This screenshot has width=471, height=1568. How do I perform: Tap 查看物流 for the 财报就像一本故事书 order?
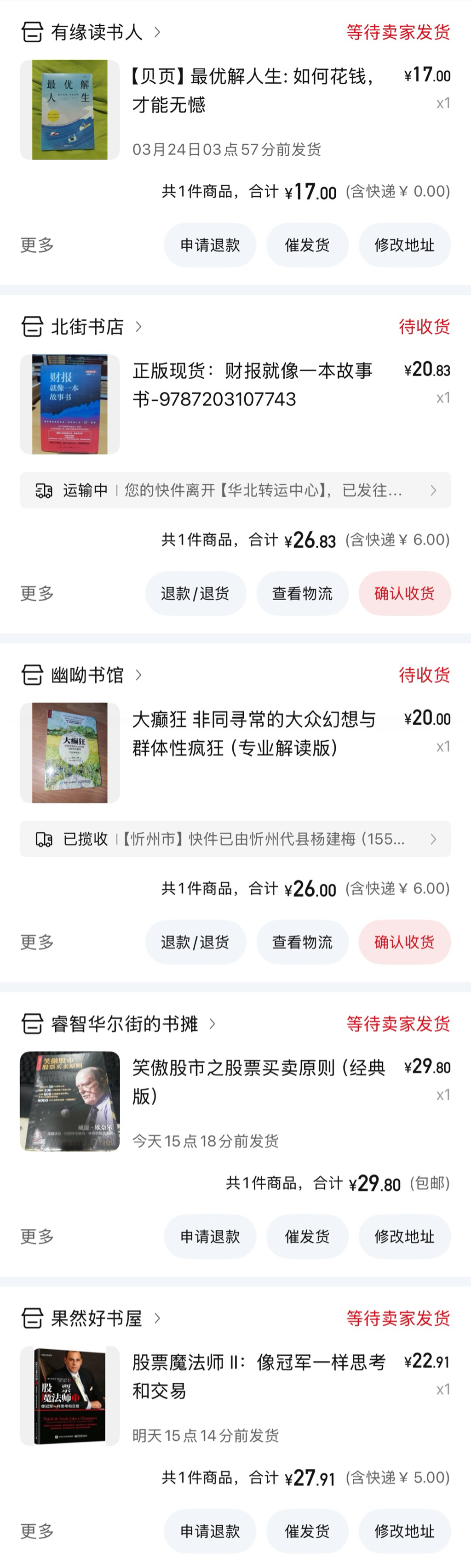[302, 593]
